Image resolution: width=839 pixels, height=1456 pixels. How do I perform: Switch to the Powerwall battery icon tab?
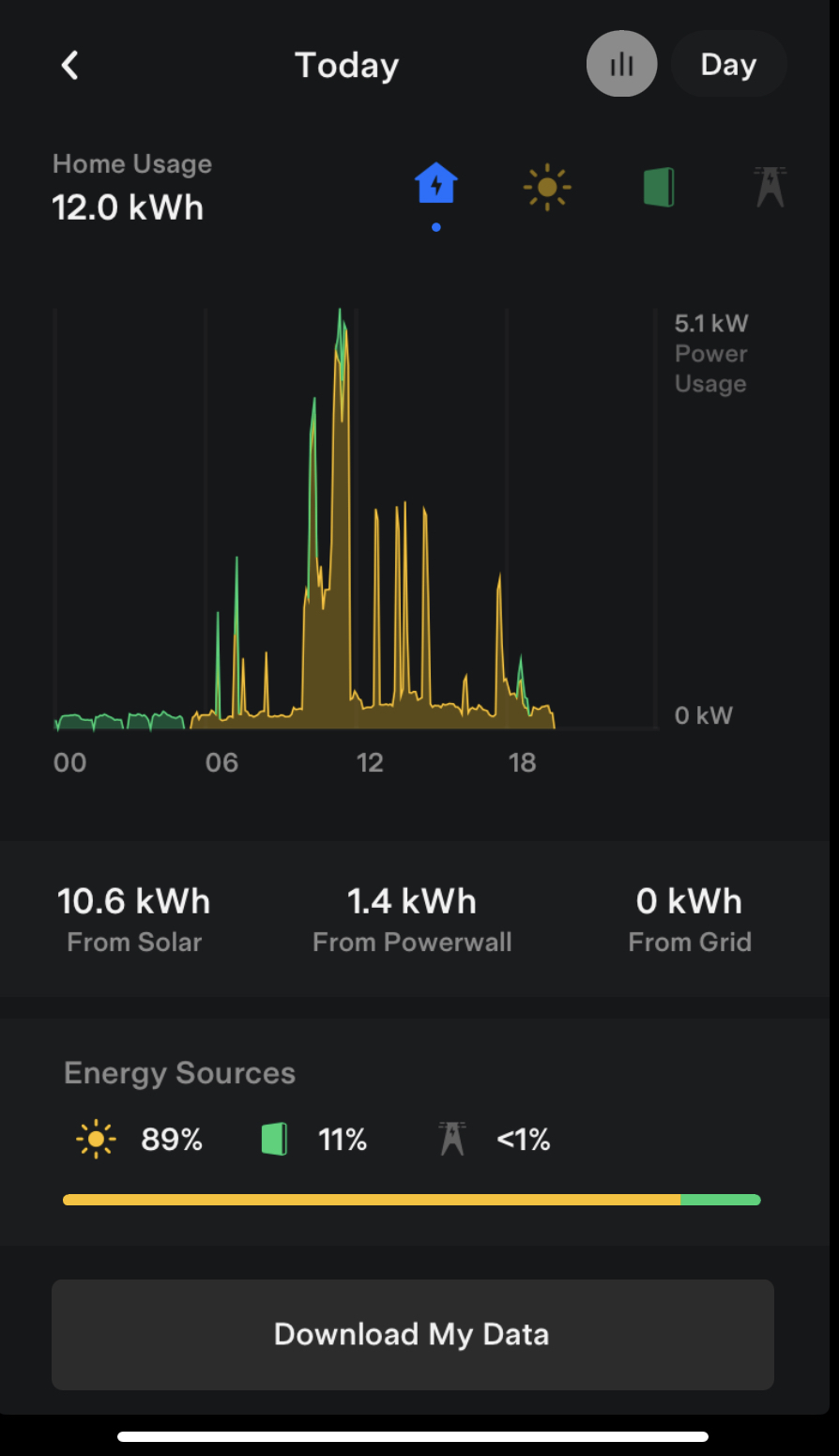659,187
